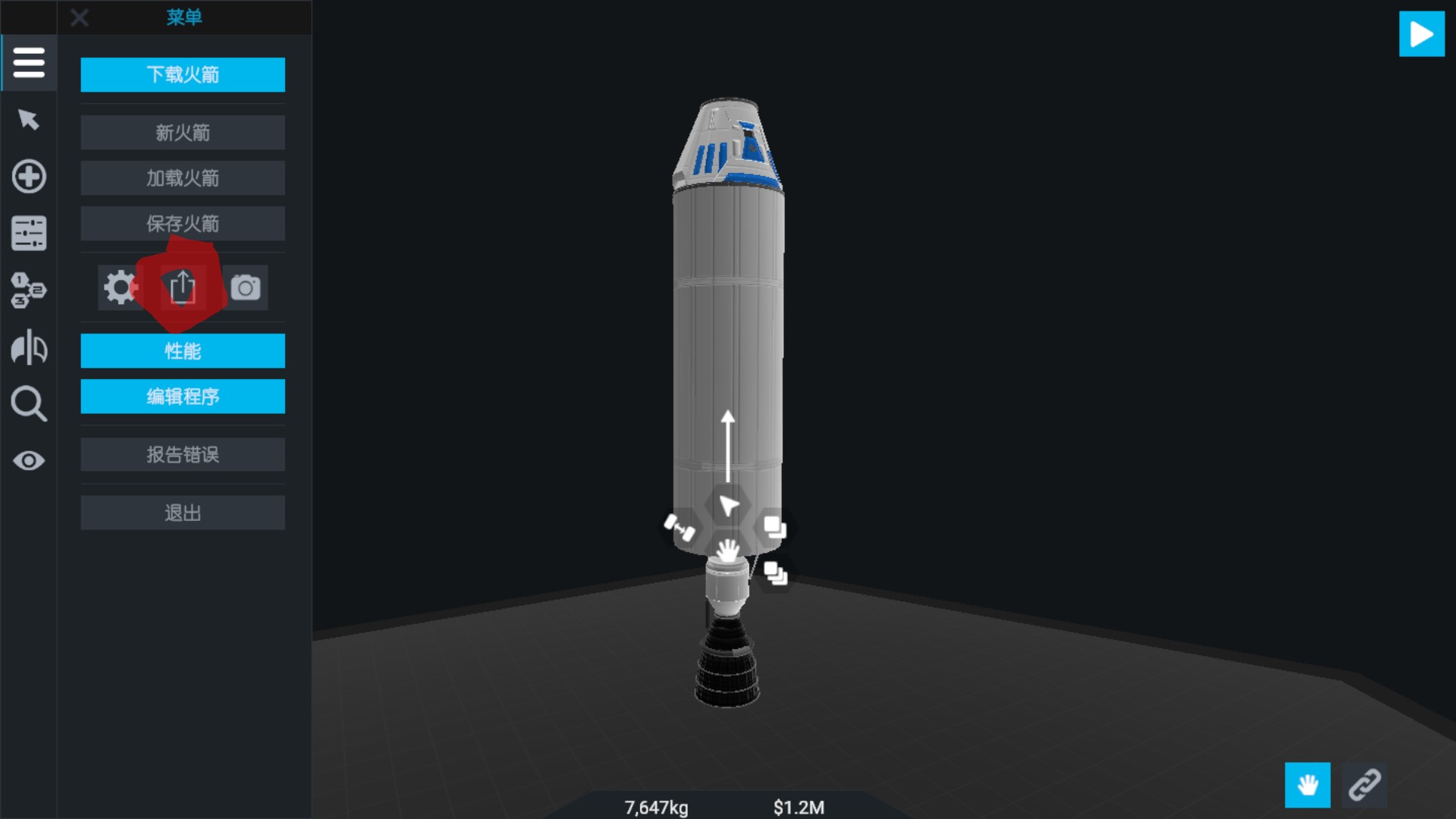Open 加载火箭 to load a rocket
This screenshot has width=1456, height=819.
coord(183,178)
